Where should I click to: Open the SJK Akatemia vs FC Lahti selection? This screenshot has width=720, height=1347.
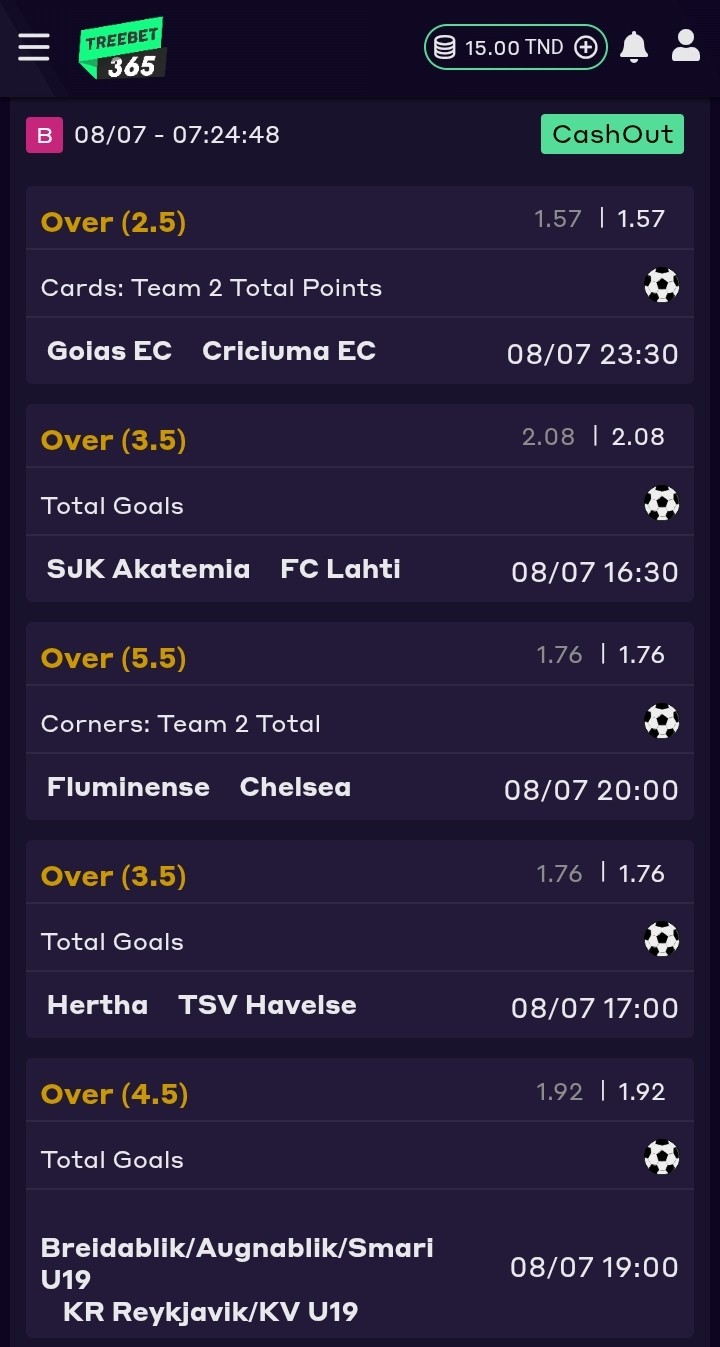pos(359,503)
